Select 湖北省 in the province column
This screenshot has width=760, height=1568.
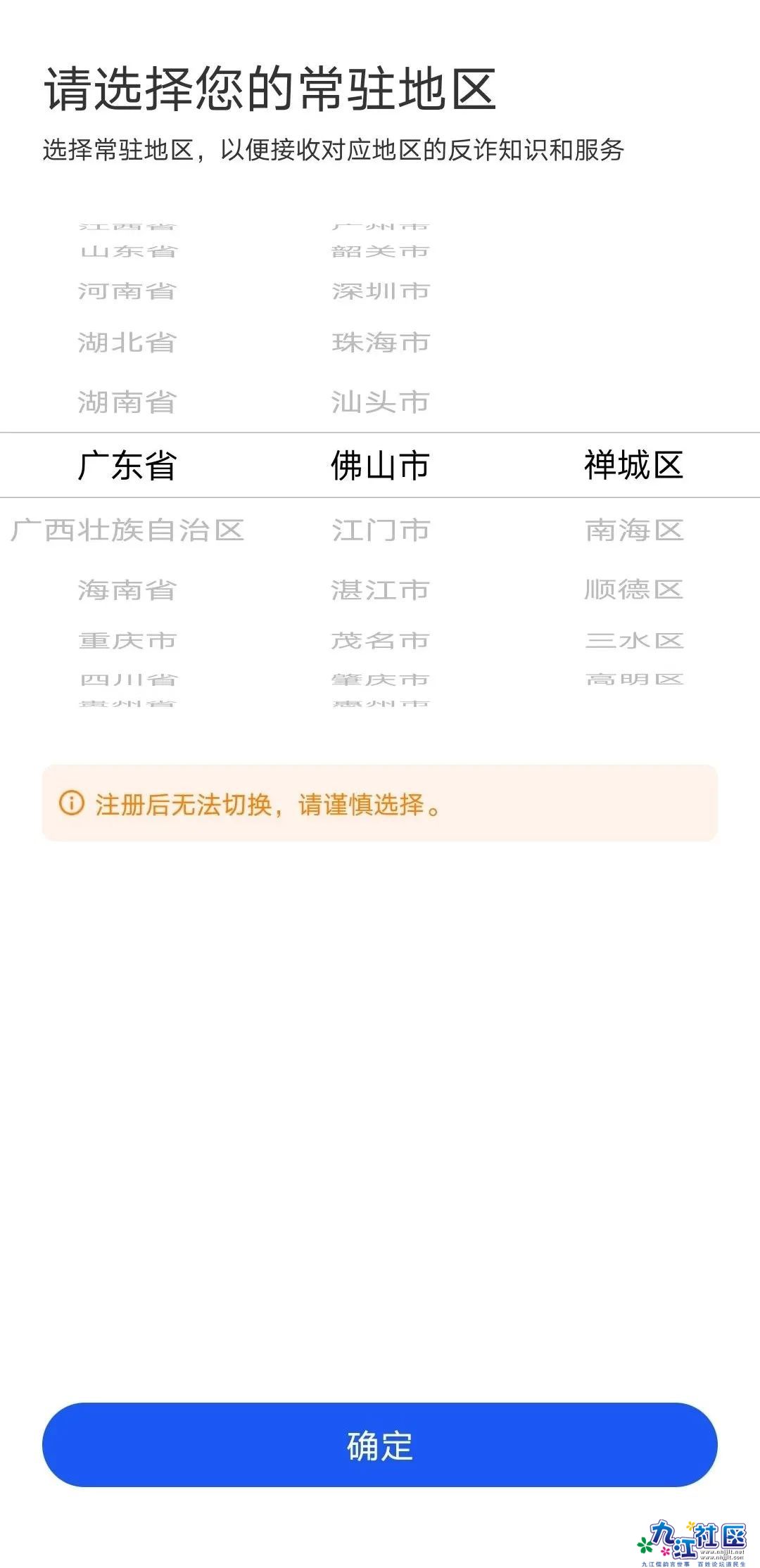tap(125, 344)
